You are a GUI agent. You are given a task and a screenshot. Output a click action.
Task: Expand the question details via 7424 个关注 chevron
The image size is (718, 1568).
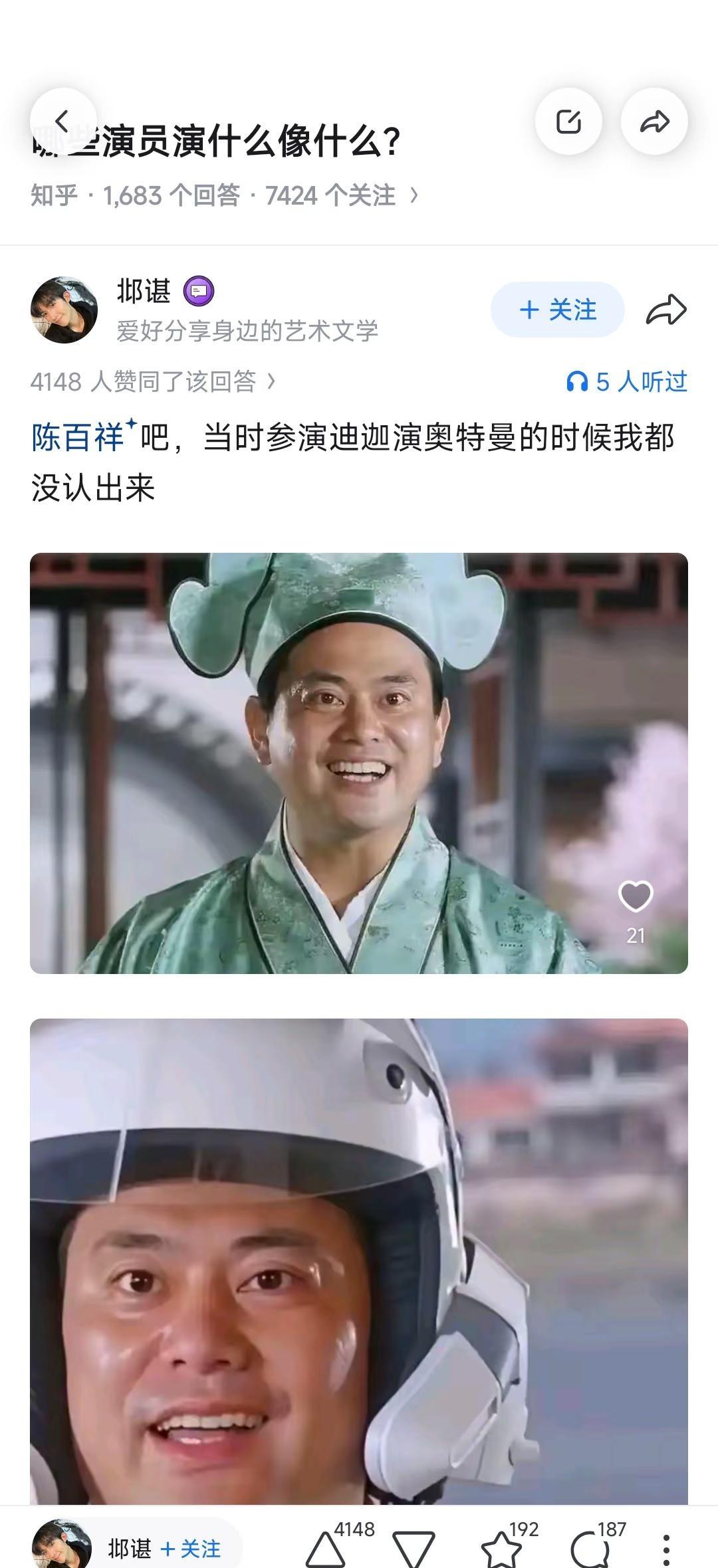[410, 193]
